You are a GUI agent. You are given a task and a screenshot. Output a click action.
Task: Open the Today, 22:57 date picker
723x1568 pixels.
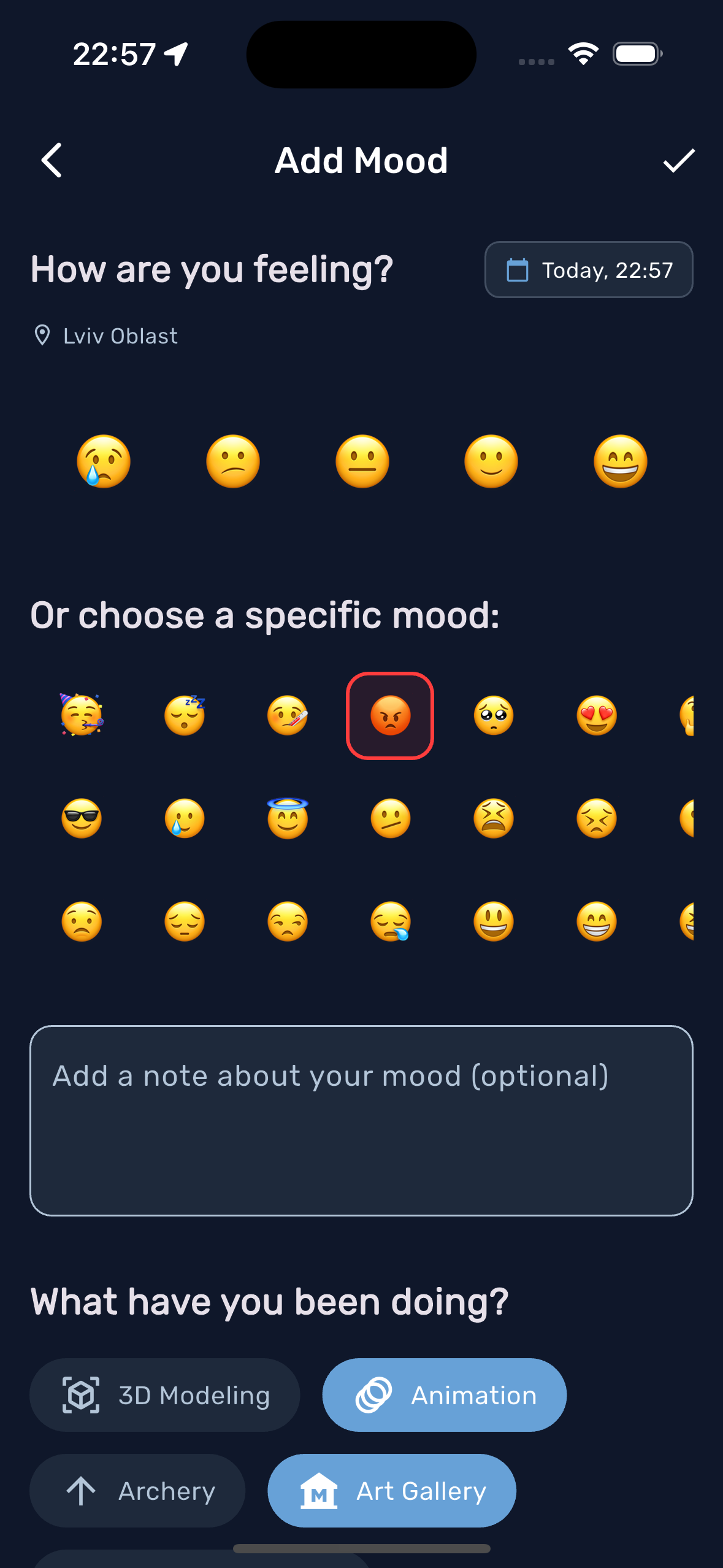589,270
